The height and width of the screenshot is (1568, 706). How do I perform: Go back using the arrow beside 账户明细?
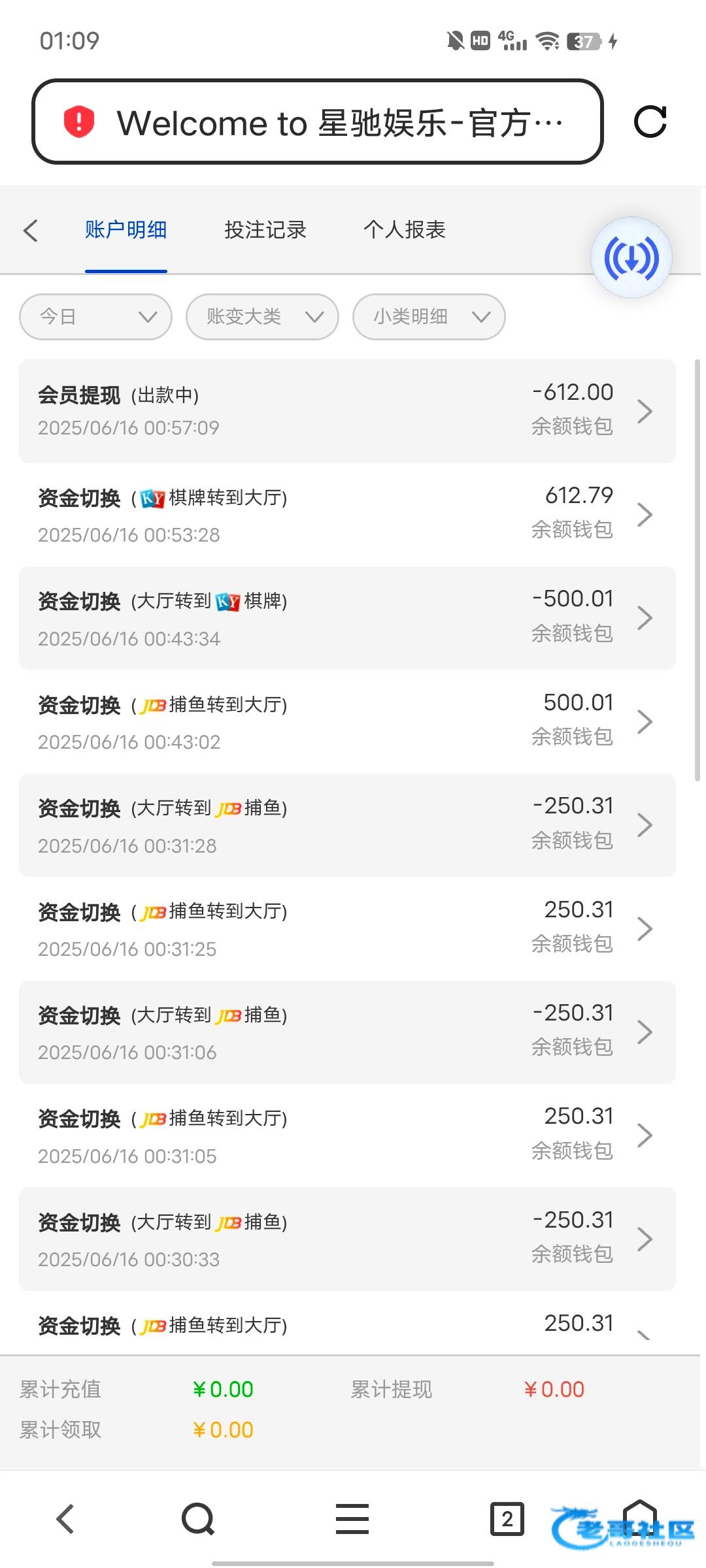coord(31,230)
